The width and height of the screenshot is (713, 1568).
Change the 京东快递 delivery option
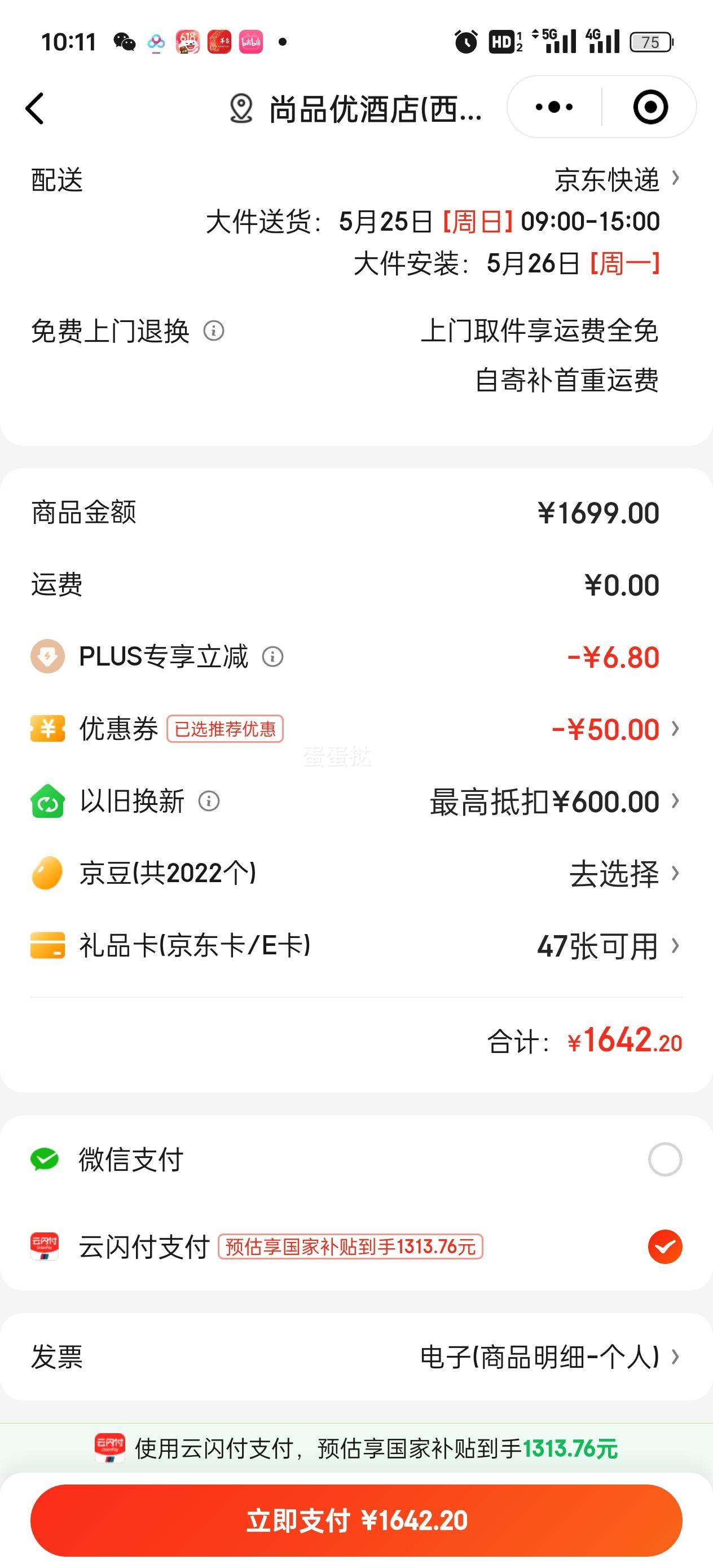[615, 179]
